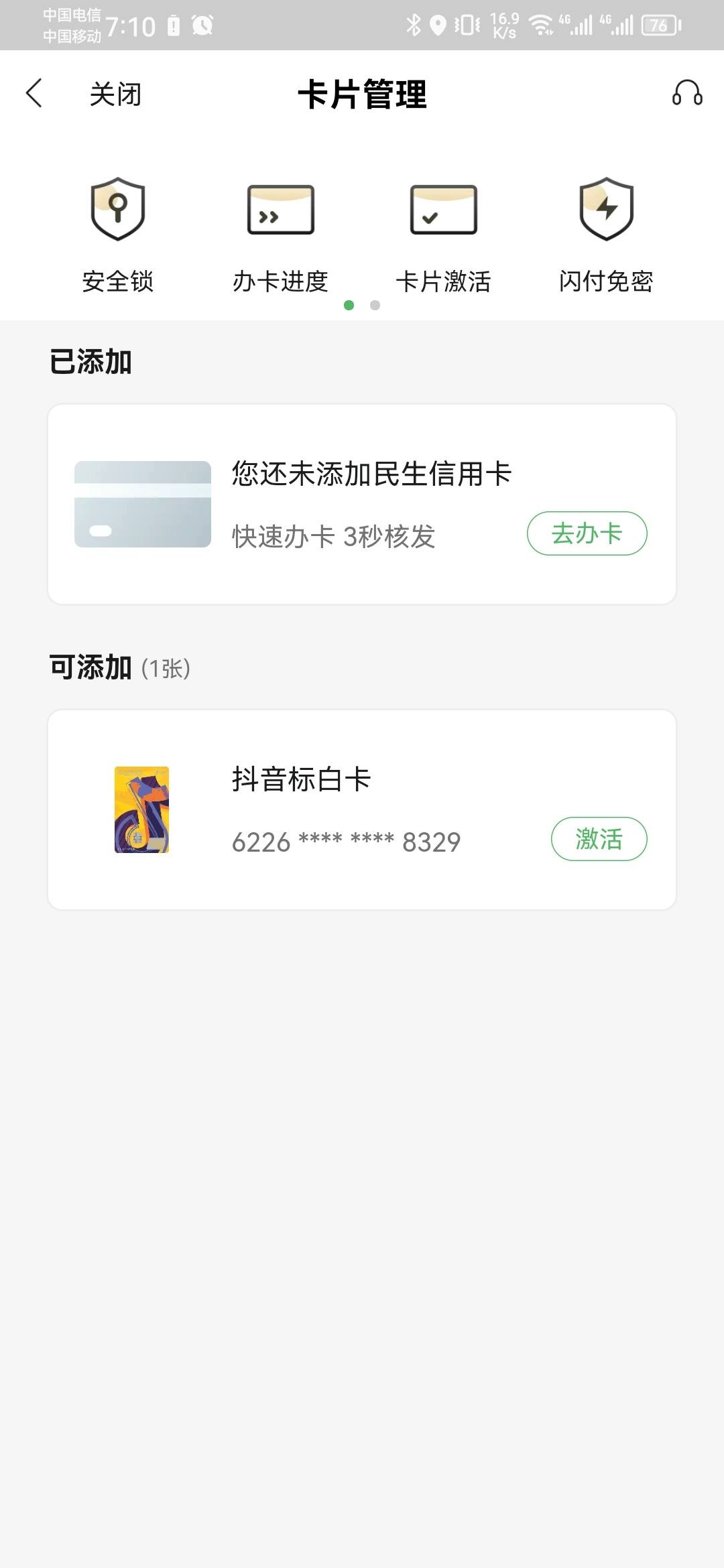The width and height of the screenshot is (724, 1568).
Task: Open the 抖音标白卡 card entry
Action: coord(362,809)
